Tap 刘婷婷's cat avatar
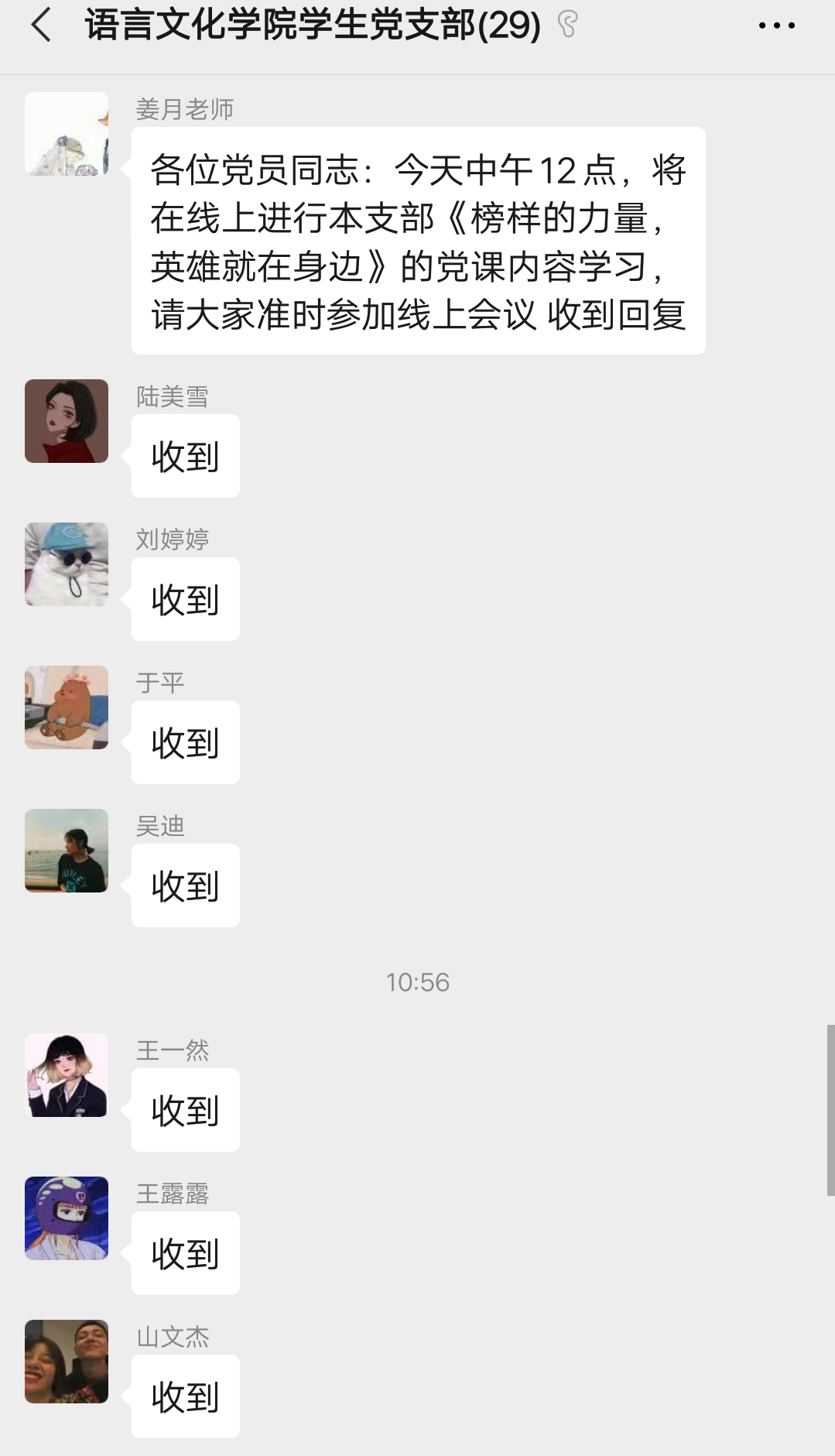Viewport: 835px width, 1456px height. pos(67,564)
